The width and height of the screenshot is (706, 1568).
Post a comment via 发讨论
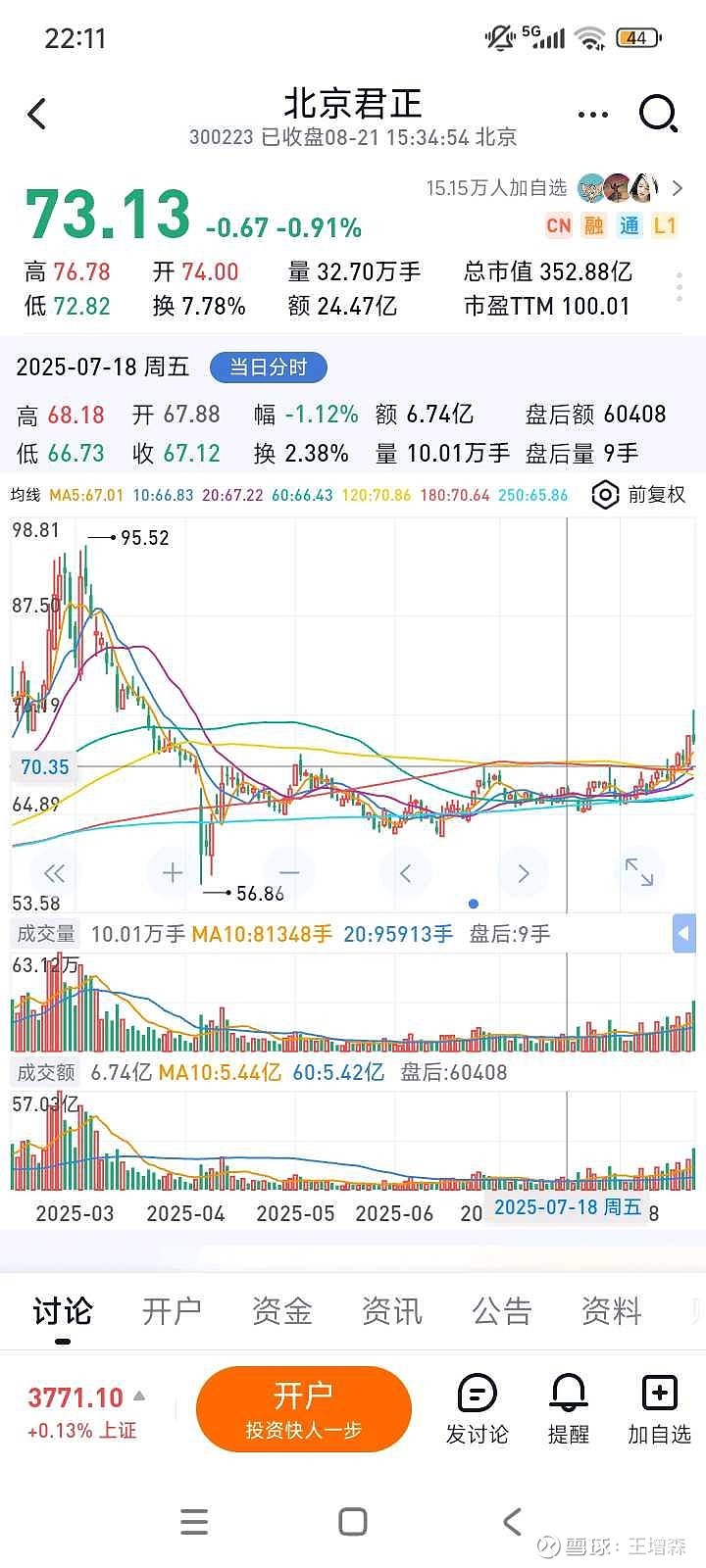pos(477,1409)
